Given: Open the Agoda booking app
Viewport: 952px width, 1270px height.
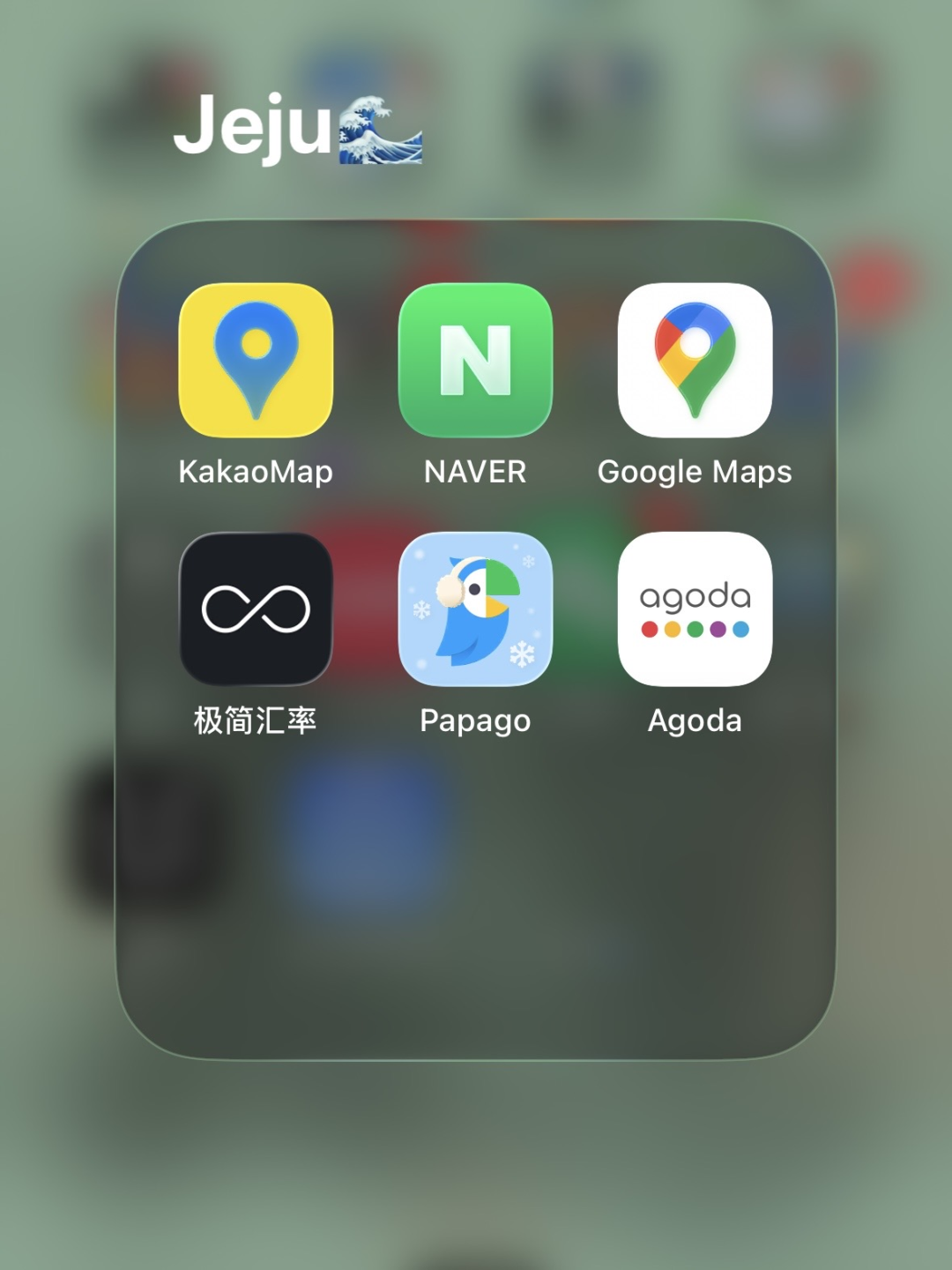Looking at the screenshot, I should tap(695, 609).
